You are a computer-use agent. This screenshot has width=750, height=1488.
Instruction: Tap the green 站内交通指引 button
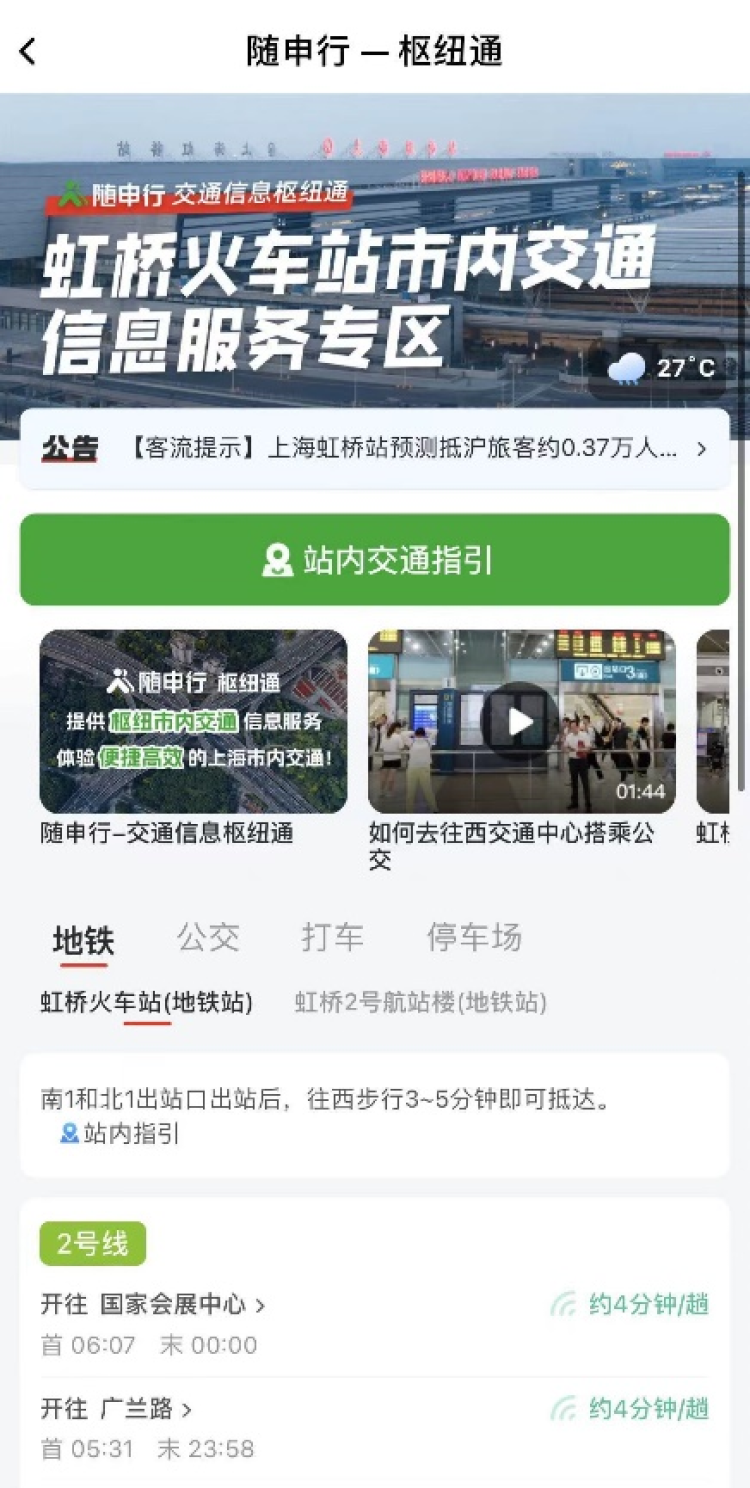click(x=375, y=560)
